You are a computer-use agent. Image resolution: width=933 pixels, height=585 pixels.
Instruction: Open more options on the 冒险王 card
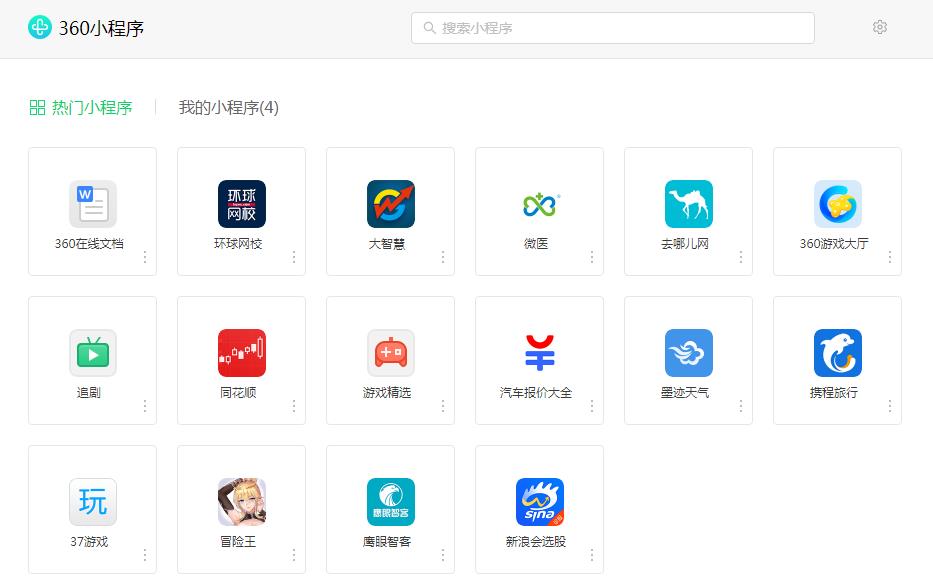tap(294, 555)
